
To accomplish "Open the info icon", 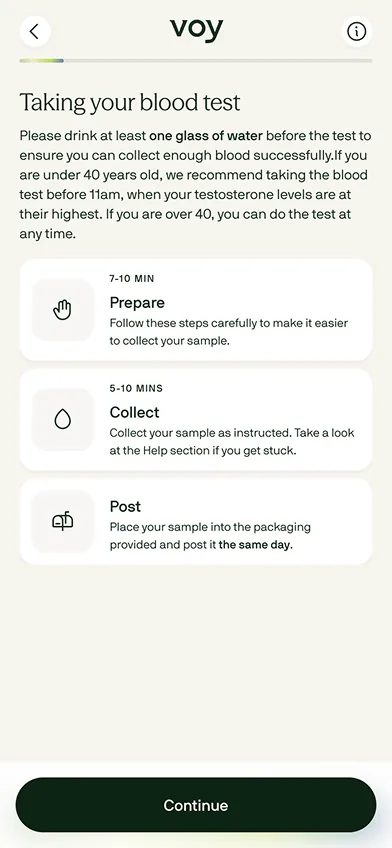I will [x=356, y=31].
